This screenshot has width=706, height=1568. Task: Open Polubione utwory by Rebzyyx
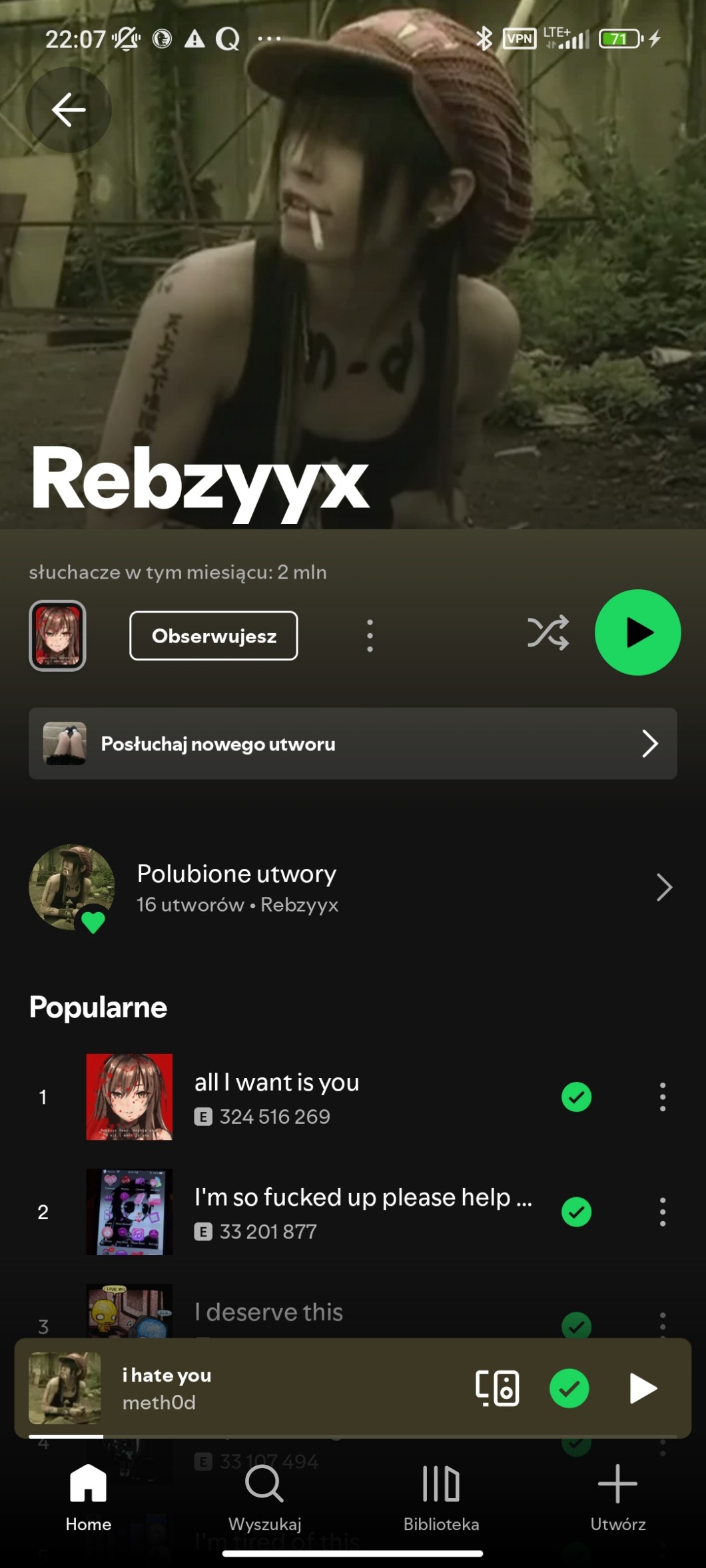pyautogui.click(x=353, y=888)
